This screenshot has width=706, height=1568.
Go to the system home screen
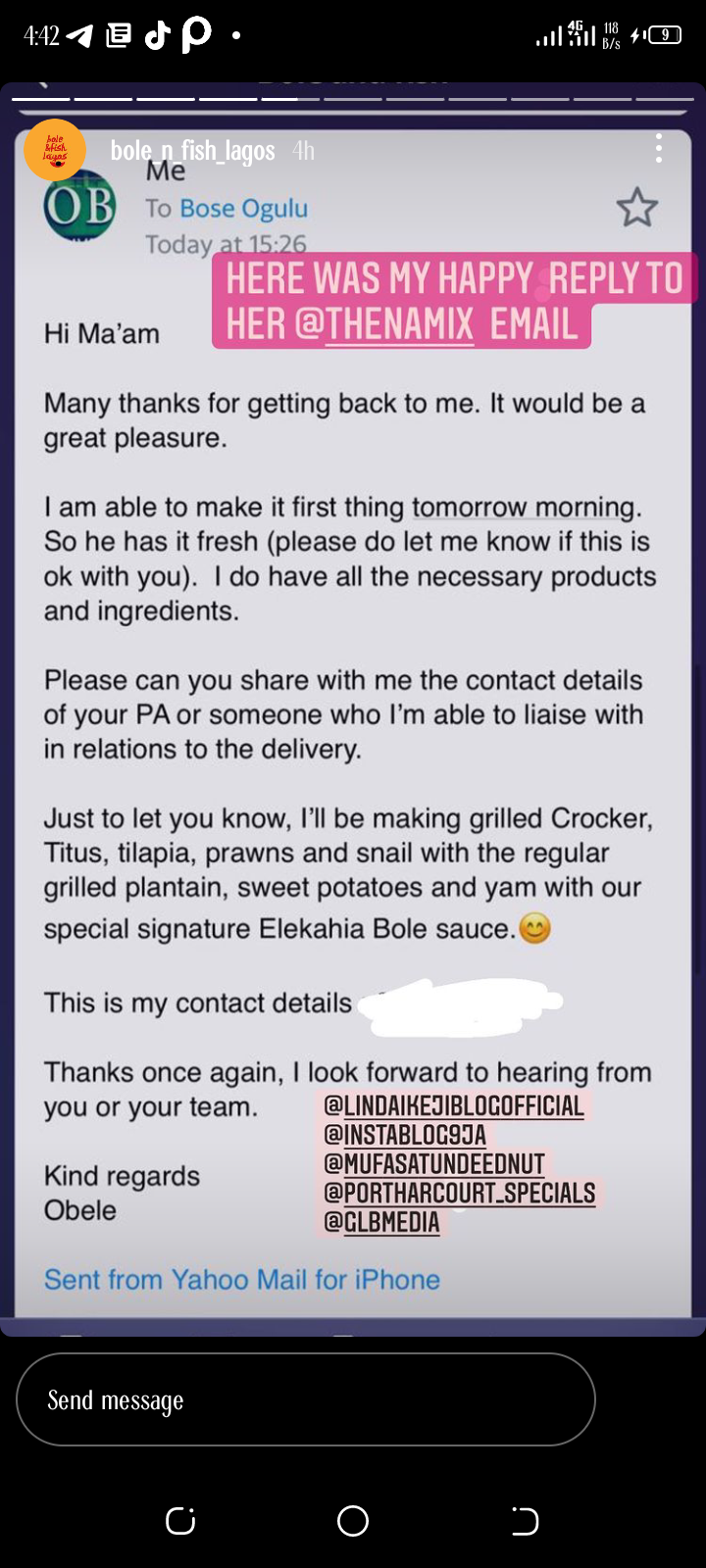[353, 1521]
